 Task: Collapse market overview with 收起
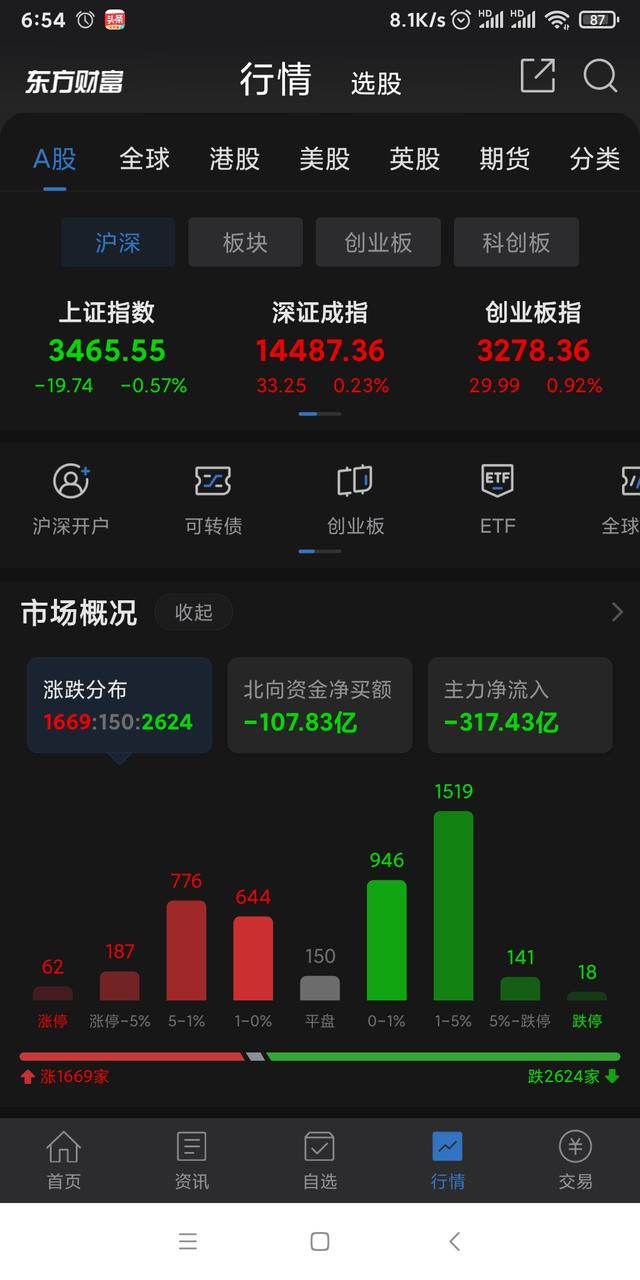pyautogui.click(x=194, y=612)
